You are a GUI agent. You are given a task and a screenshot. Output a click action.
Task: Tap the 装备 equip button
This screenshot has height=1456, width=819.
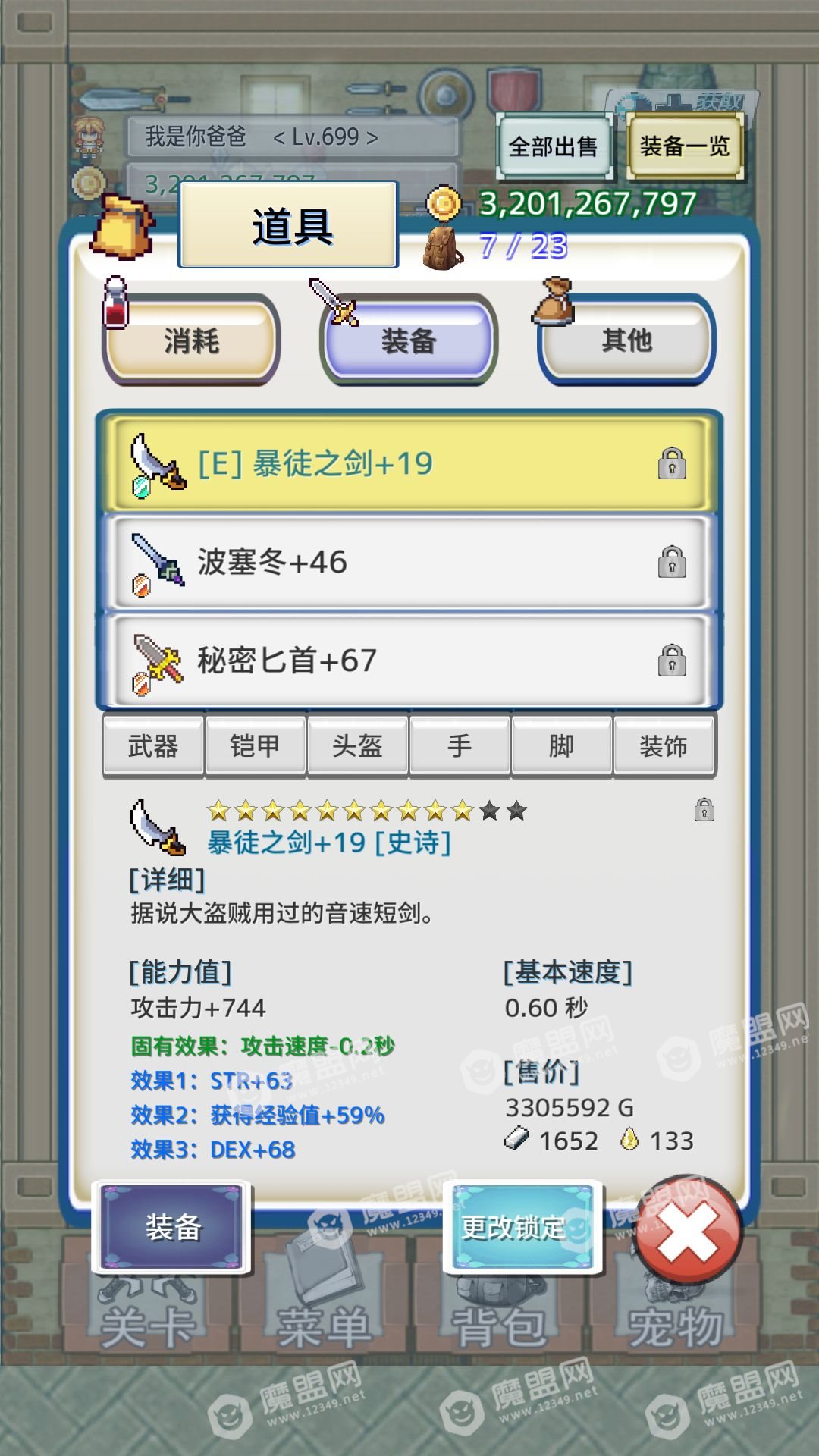[173, 1227]
